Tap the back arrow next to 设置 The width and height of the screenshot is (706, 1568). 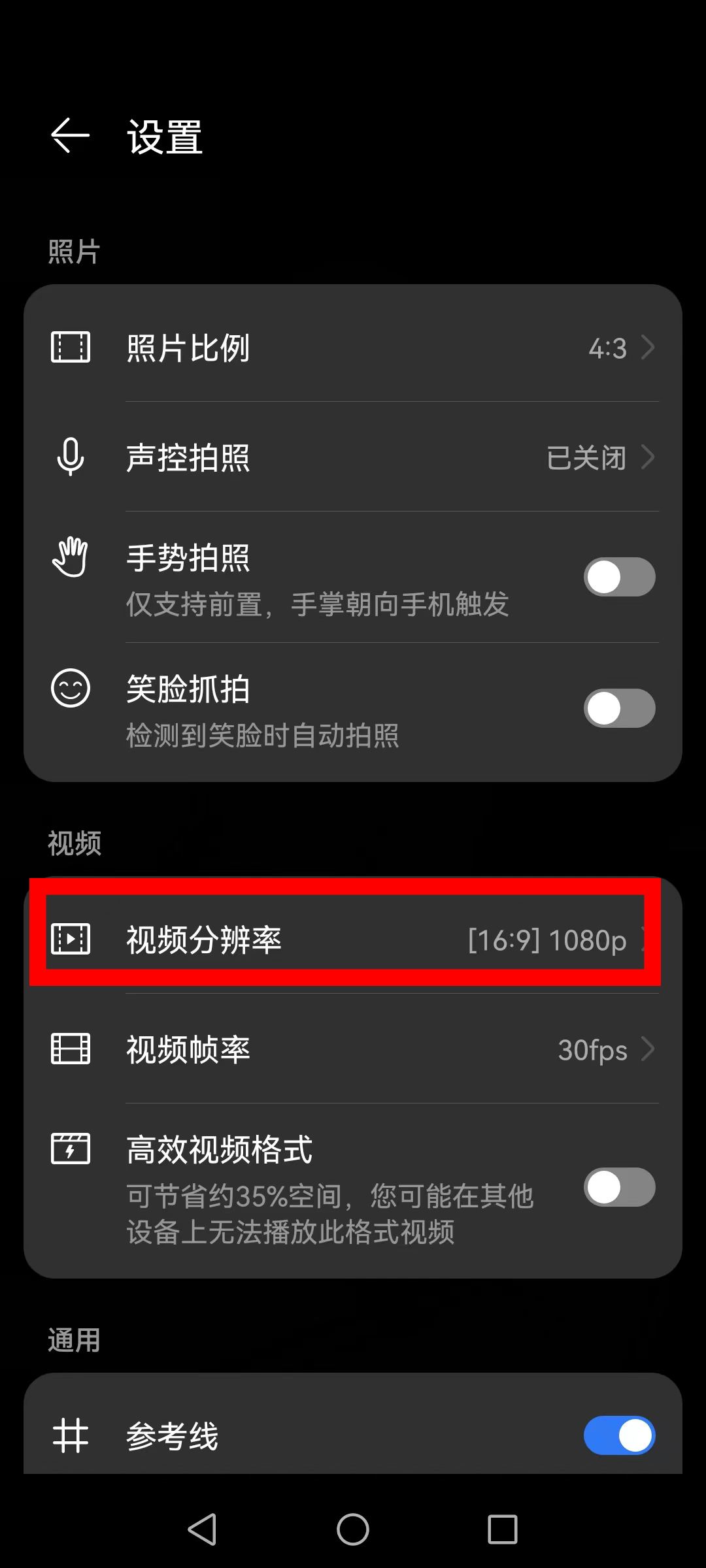70,136
